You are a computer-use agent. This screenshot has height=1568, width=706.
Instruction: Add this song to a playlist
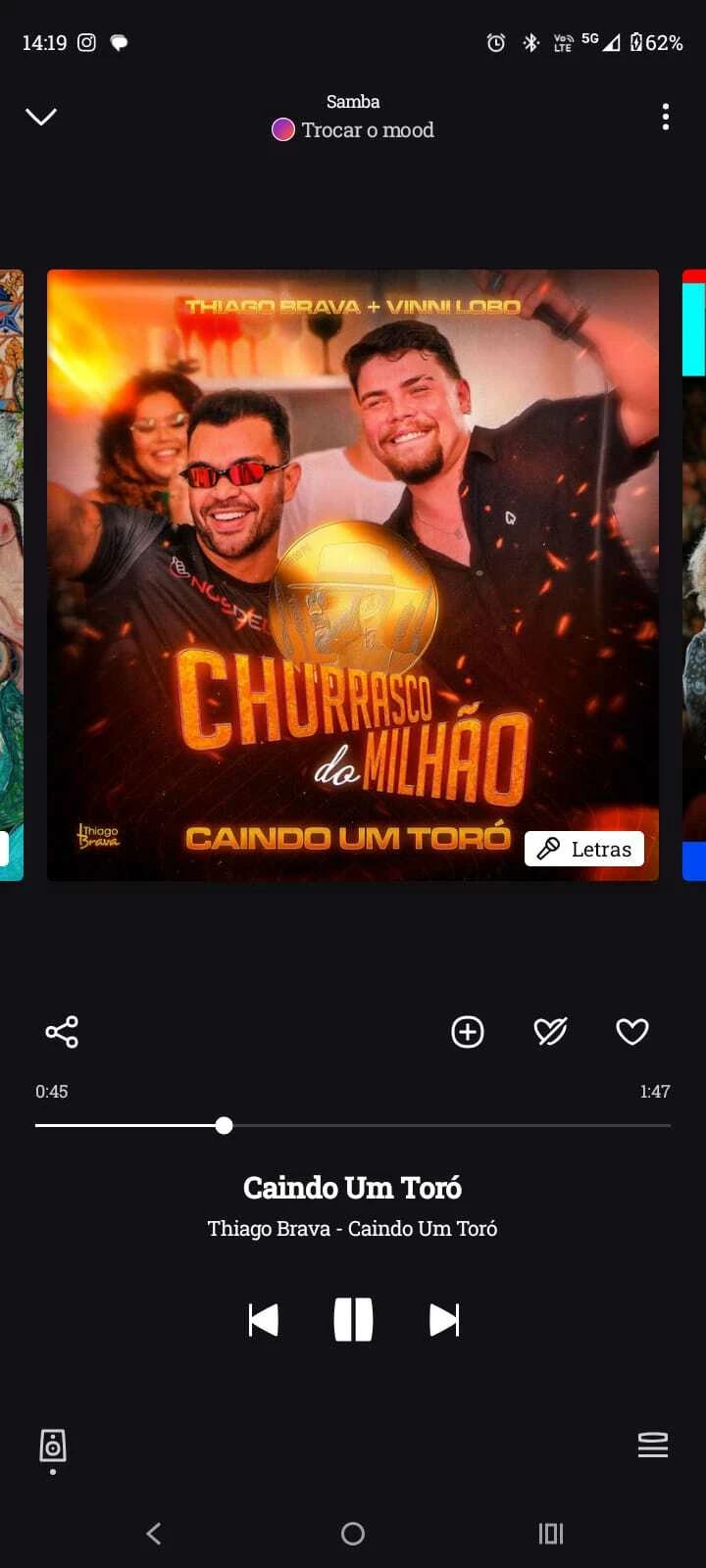coord(468,1032)
